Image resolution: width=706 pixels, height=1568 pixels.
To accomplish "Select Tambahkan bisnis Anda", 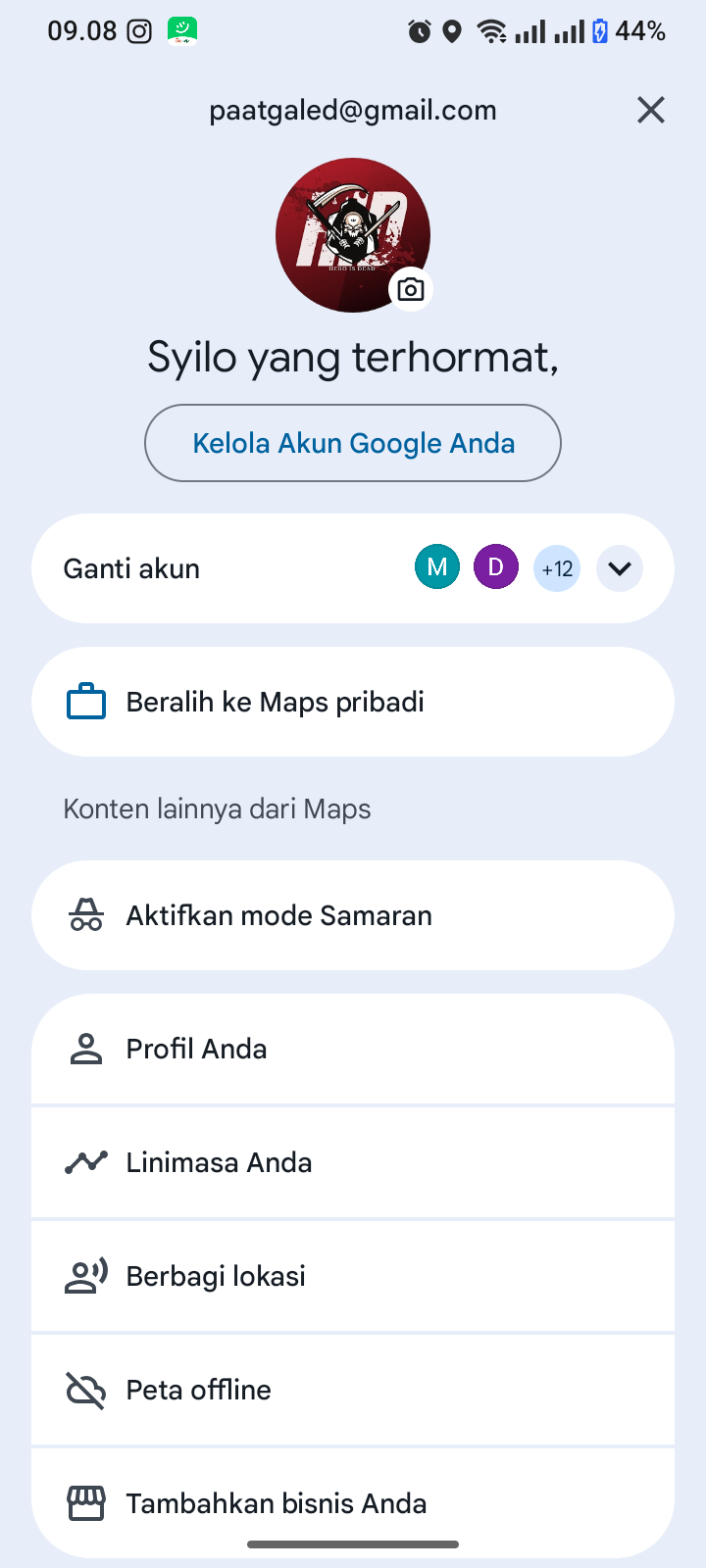I will (353, 1503).
